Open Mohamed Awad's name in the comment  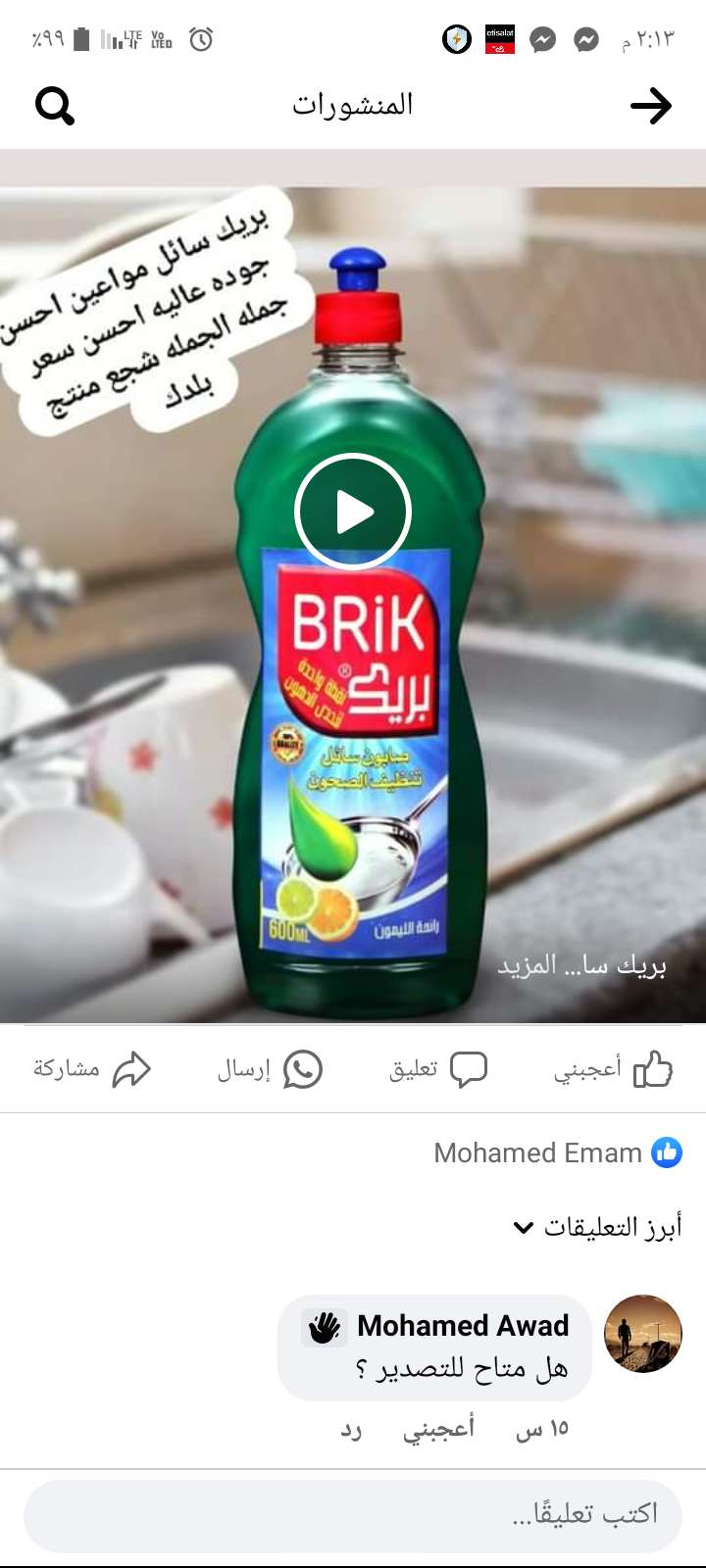pyautogui.click(x=463, y=1326)
